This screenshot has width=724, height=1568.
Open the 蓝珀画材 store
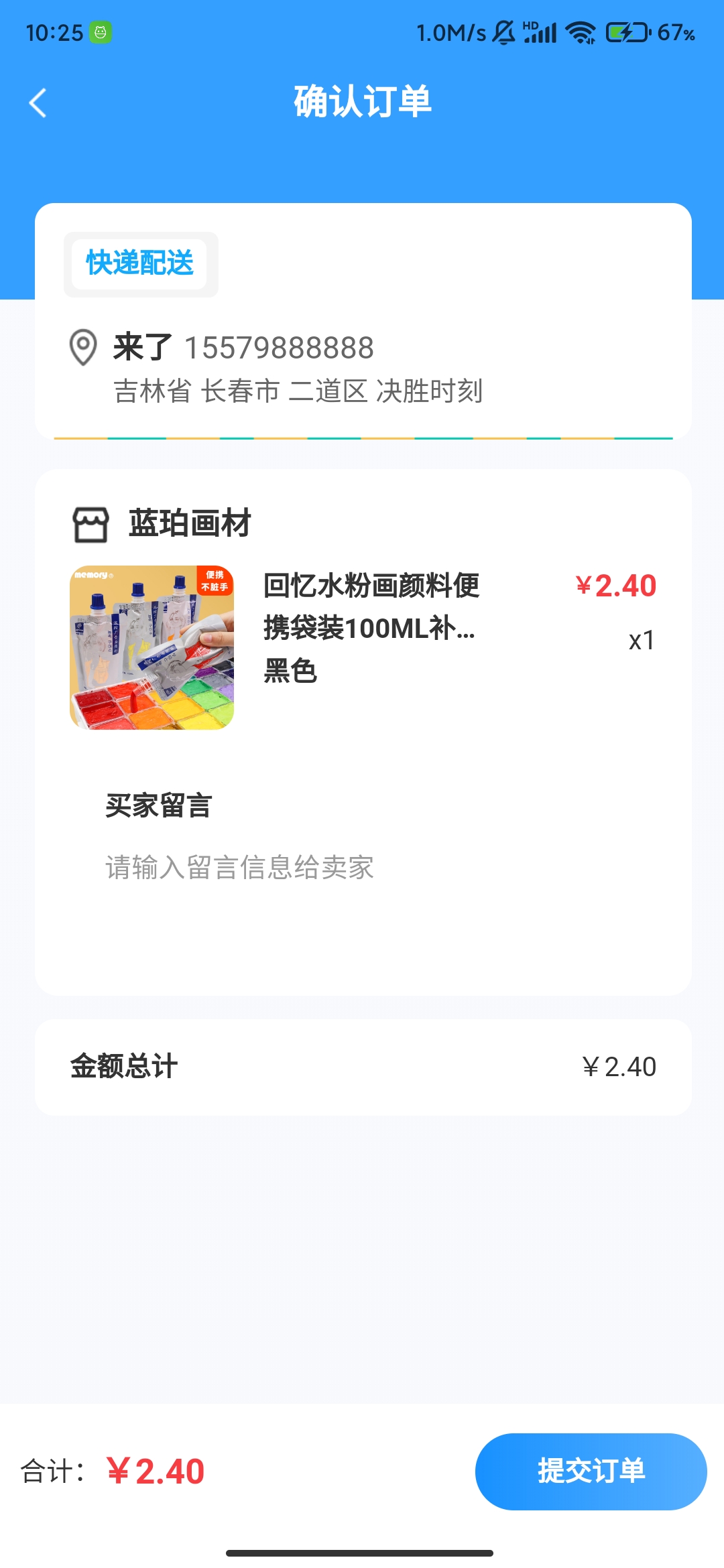pos(190,523)
